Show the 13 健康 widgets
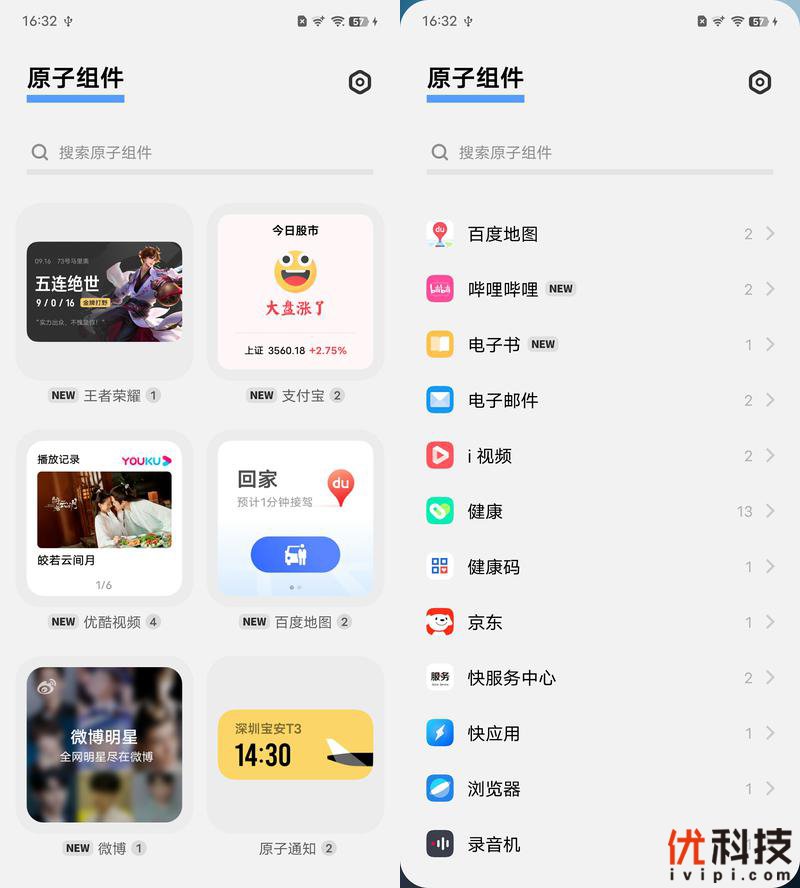Image resolution: width=800 pixels, height=888 pixels. 600,511
